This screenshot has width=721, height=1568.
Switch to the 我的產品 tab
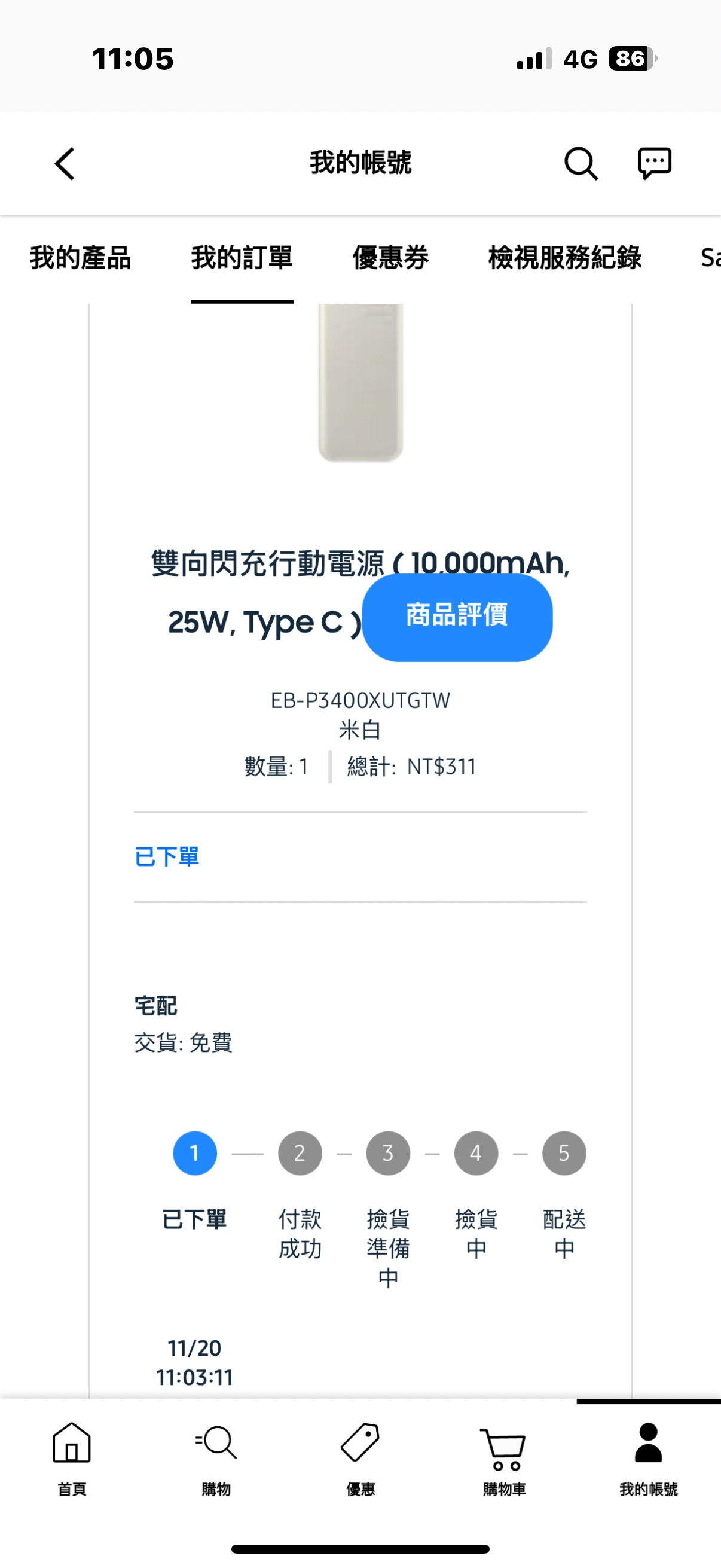tap(80, 258)
